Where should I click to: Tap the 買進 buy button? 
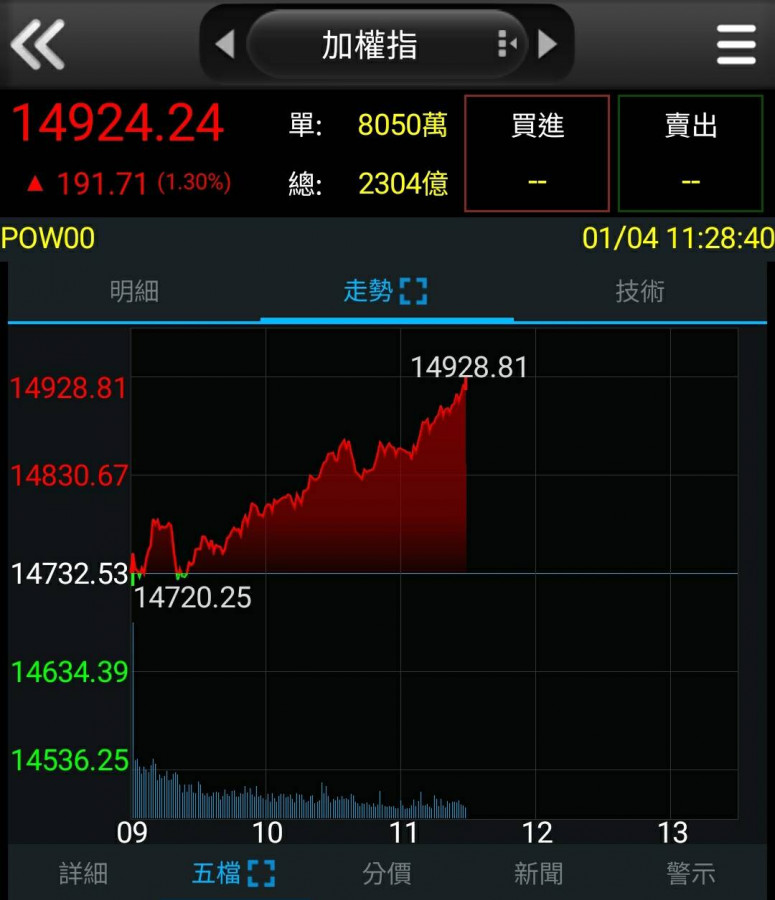(537, 153)
